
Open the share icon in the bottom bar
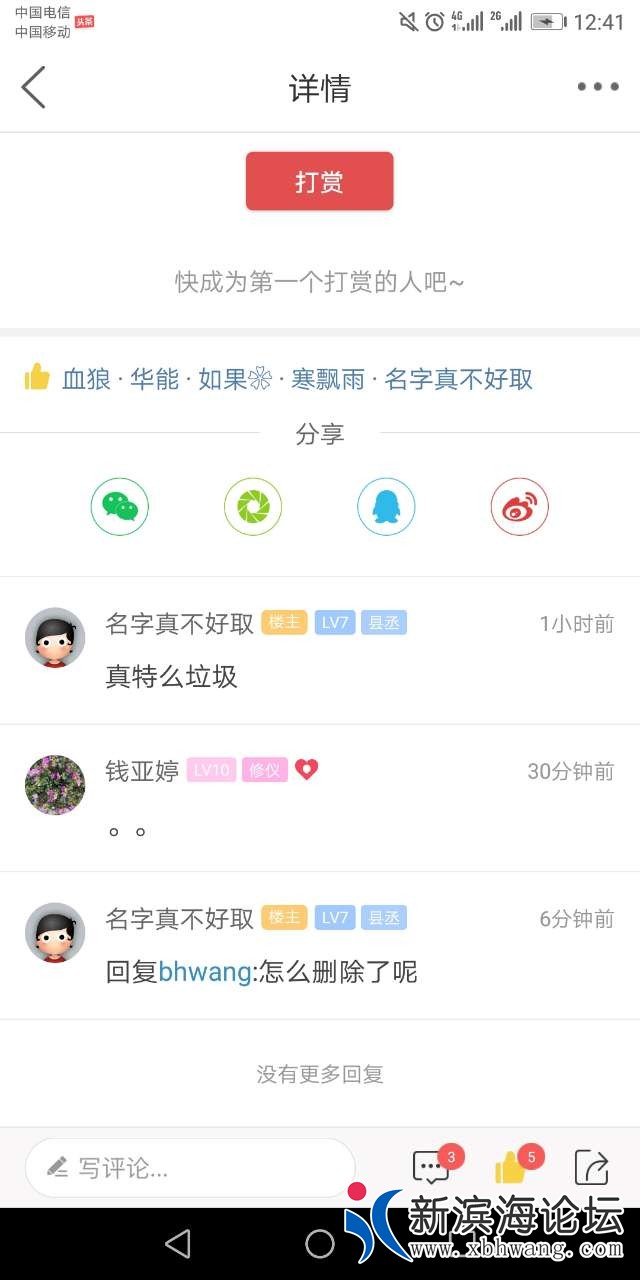point(592,1167)
